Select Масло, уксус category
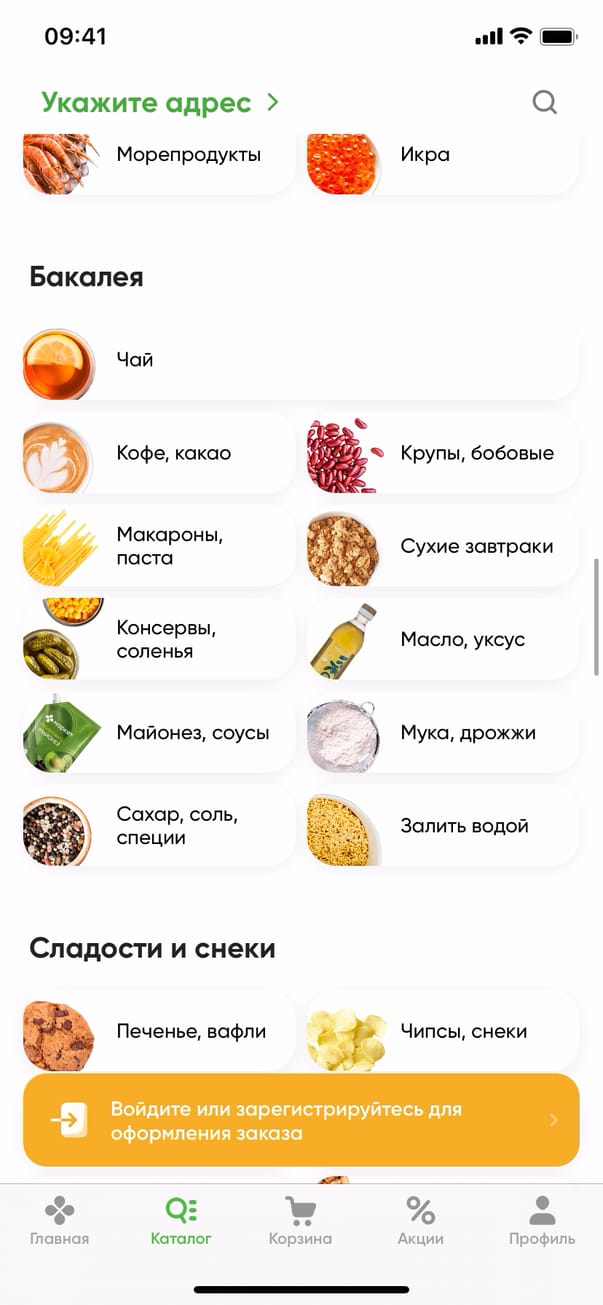The height and width of the screenshot is (1305, 603). pos(443,640)
